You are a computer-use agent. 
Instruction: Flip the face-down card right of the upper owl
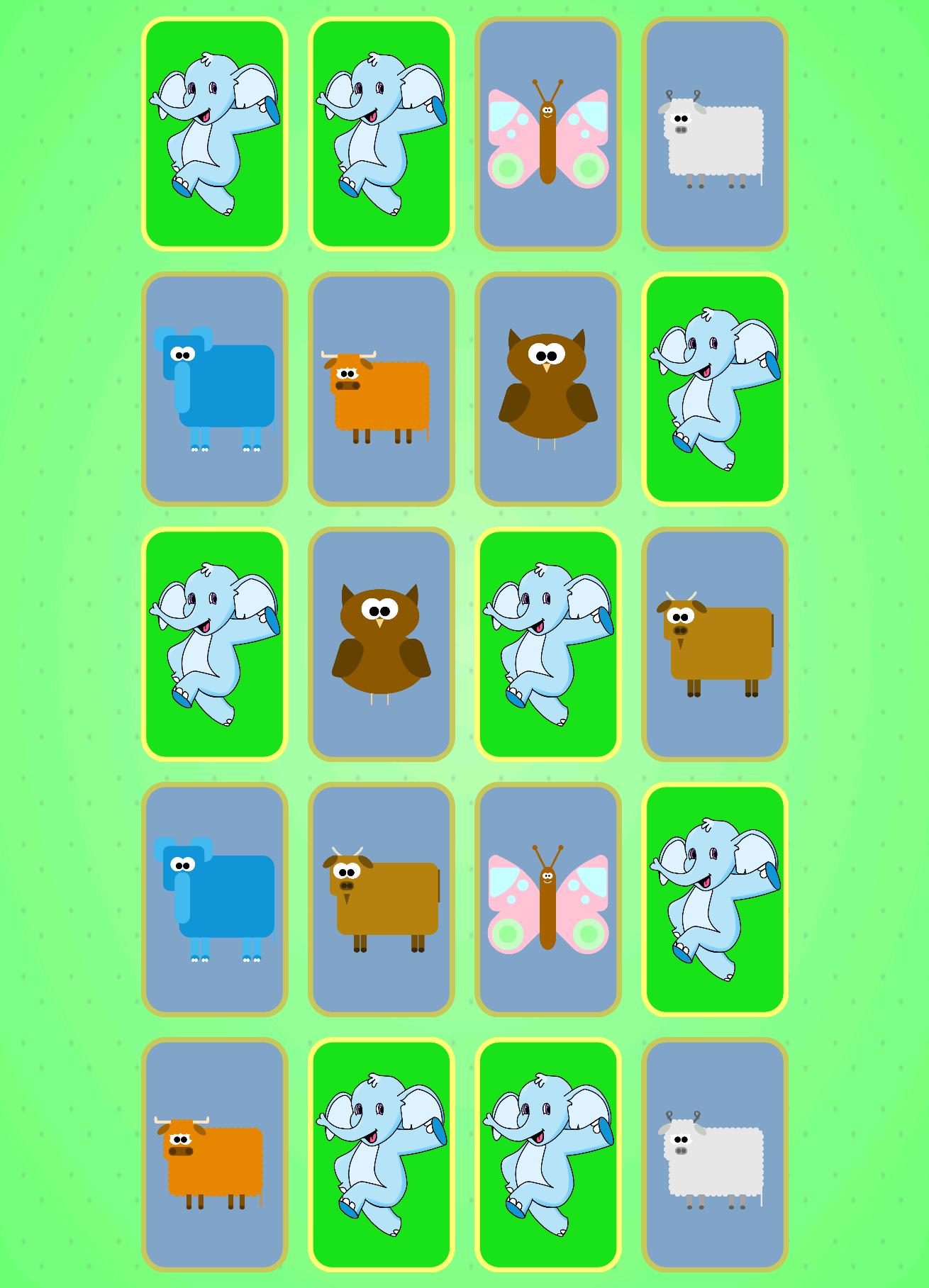(715, 389)
